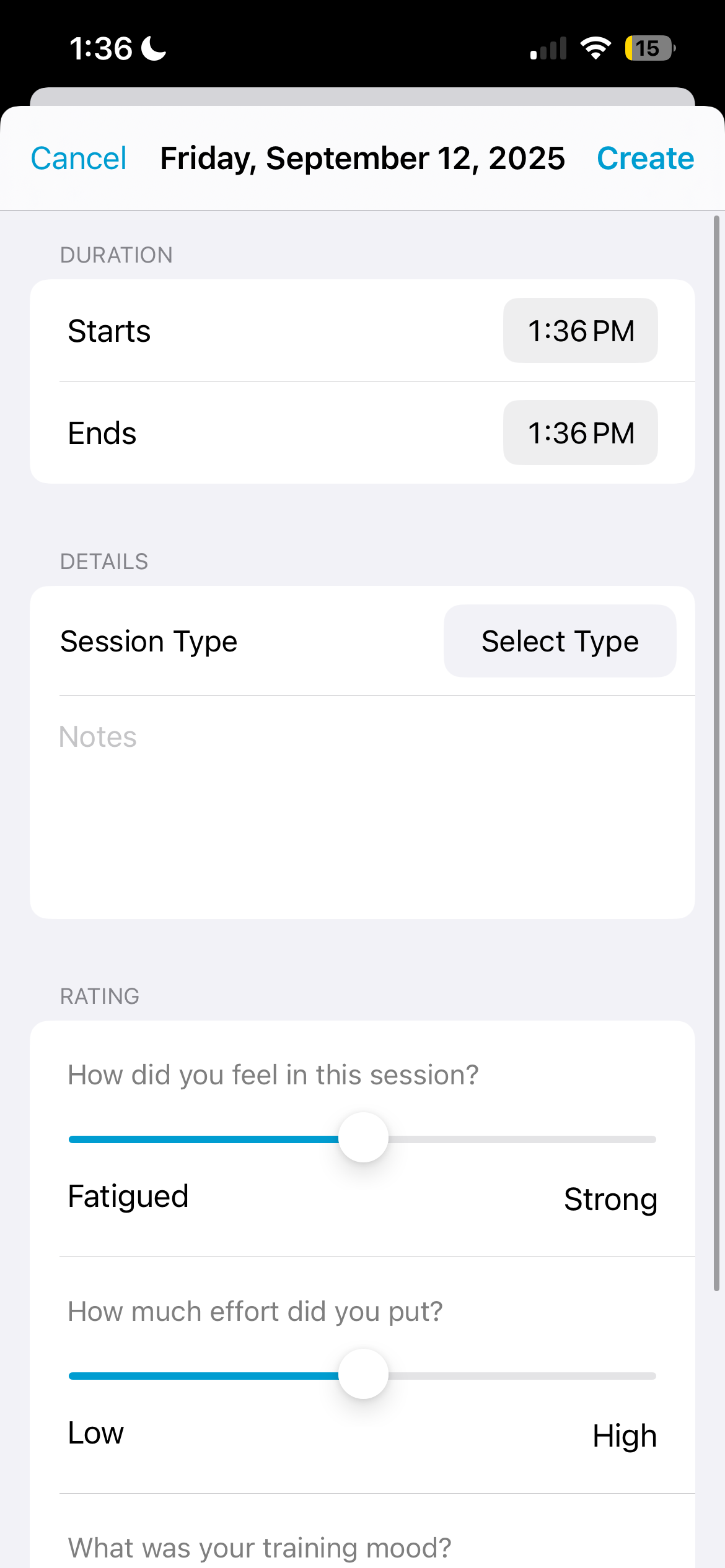Open the Select Type picker
Screen dimensions: 725x1568
[559, 641]
